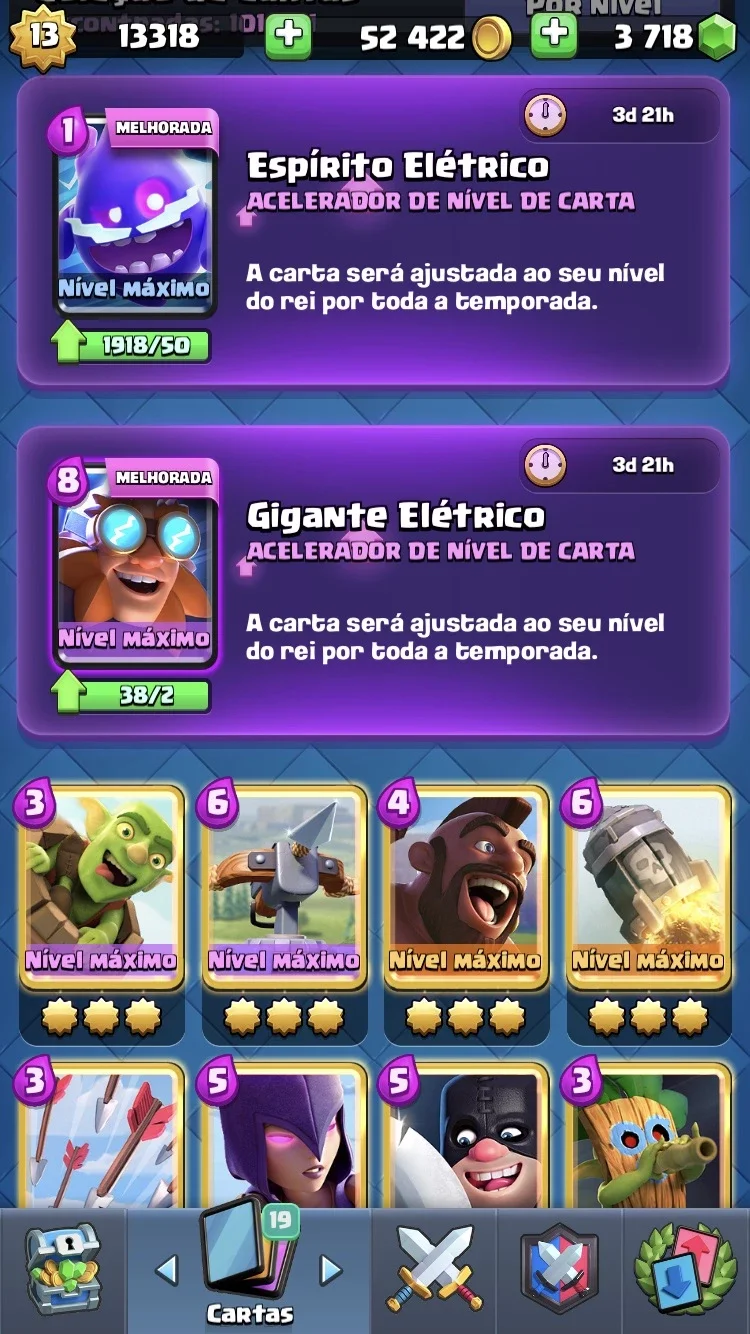This screenshot has width=750, height=1334.
Task: Open the shop chest tab
Action: click(62, 1270)
